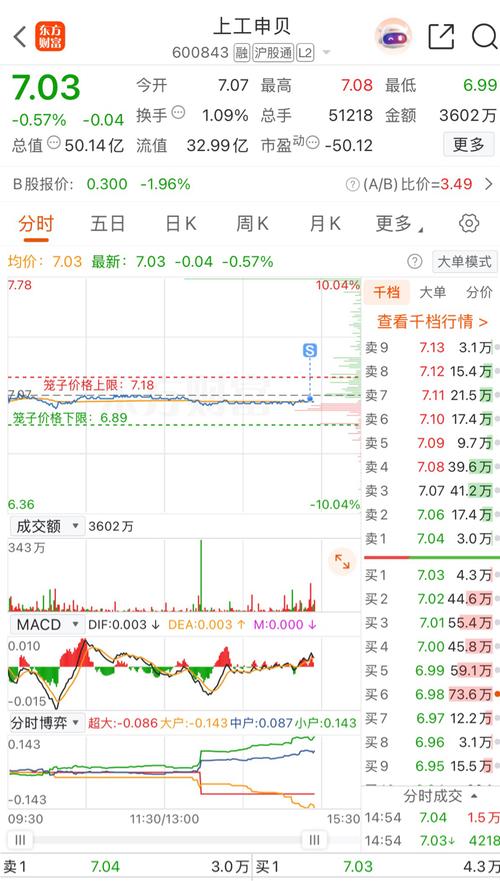The height and width of the screenshot is (881, 500).
Task: Select the 周K chart tab
Action: [252, 224]
